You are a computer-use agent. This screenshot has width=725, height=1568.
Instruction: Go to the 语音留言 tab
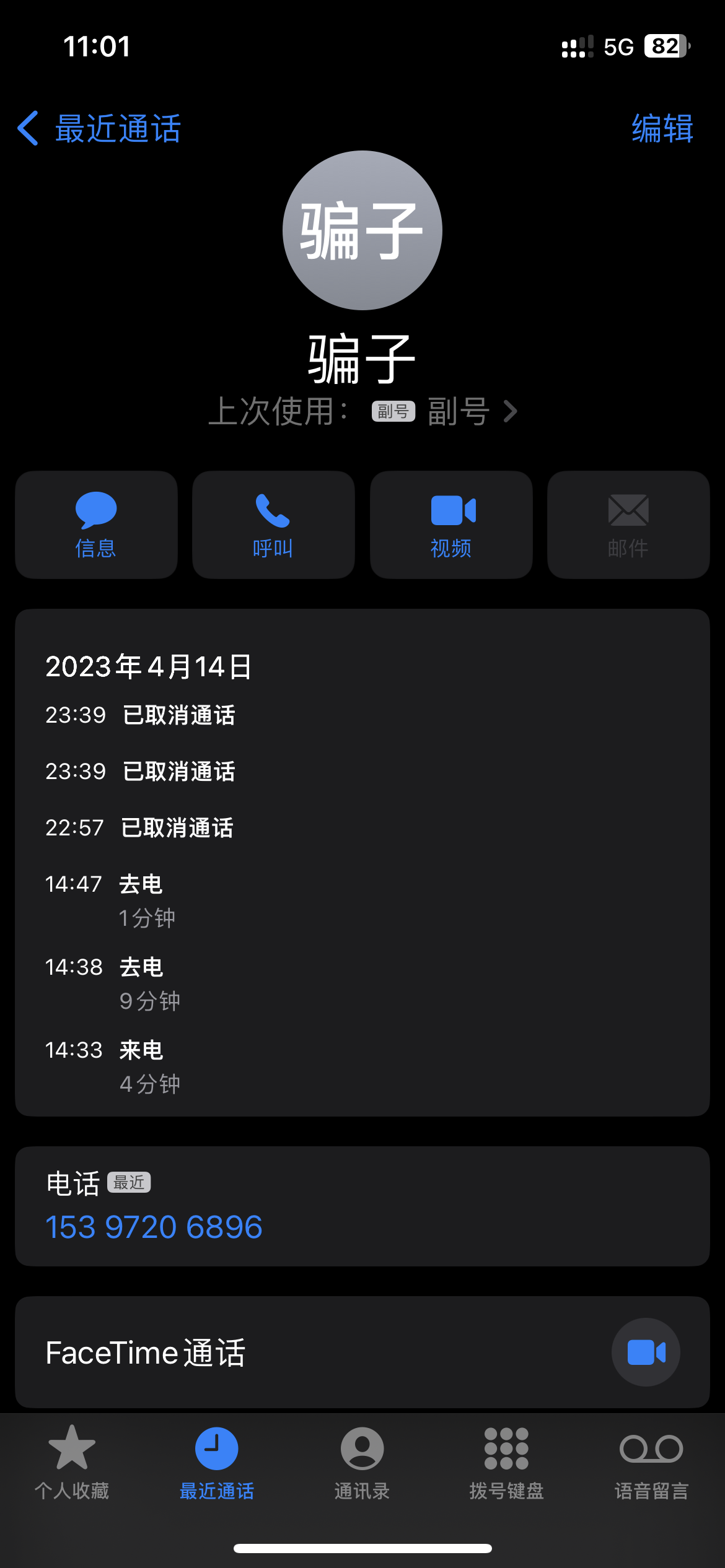click(651, 1463)
